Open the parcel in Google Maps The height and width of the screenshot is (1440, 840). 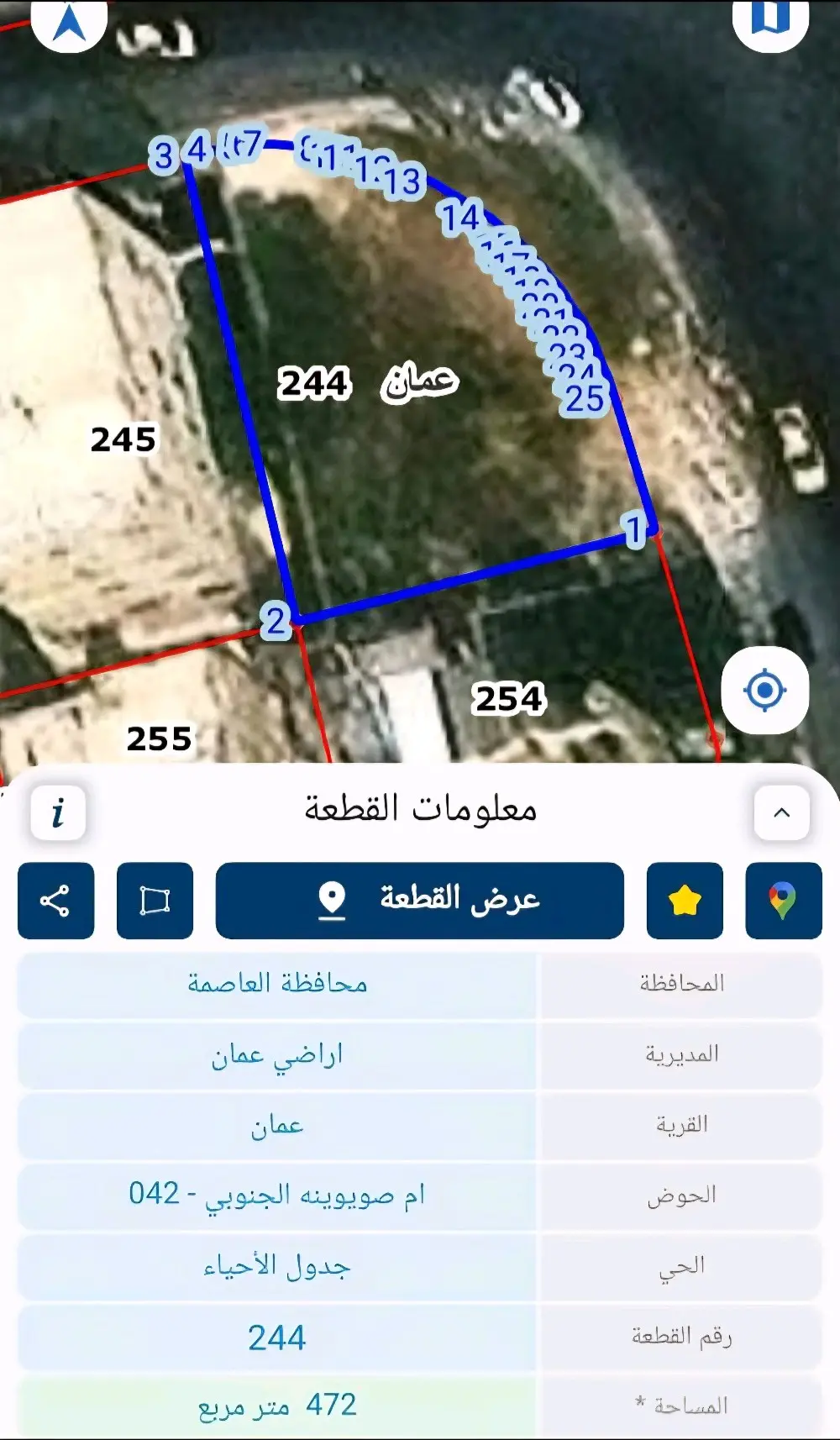(782, 901)
